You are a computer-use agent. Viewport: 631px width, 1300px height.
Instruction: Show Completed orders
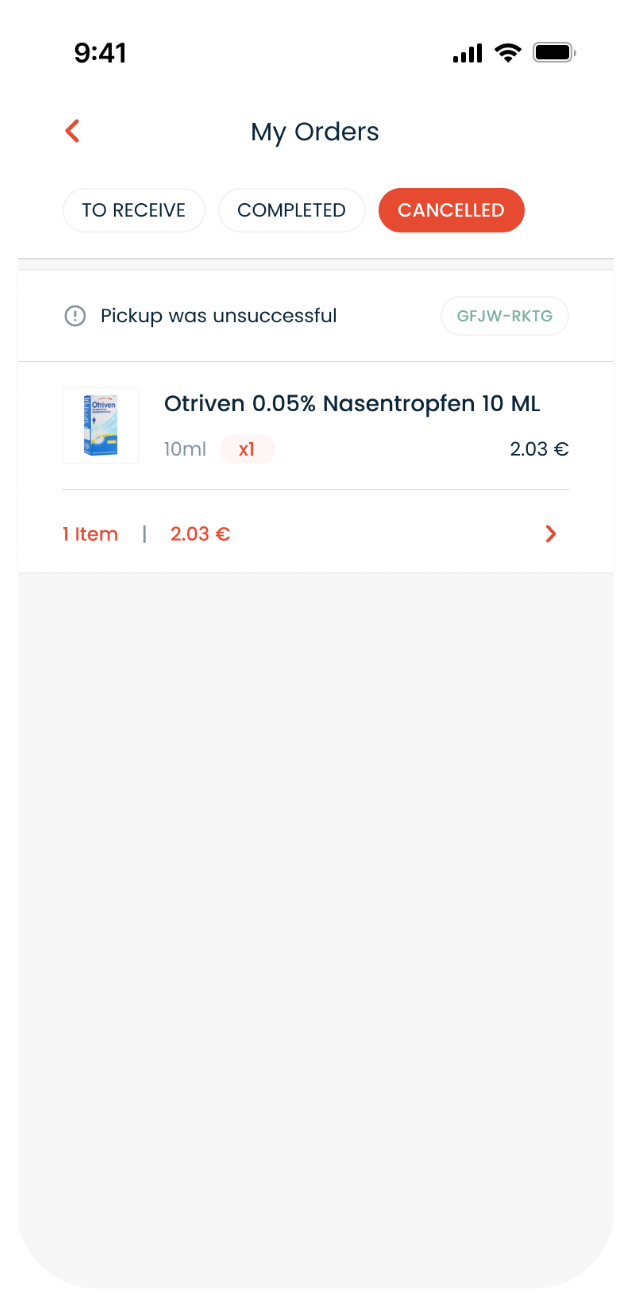click(x=291, y=210)
